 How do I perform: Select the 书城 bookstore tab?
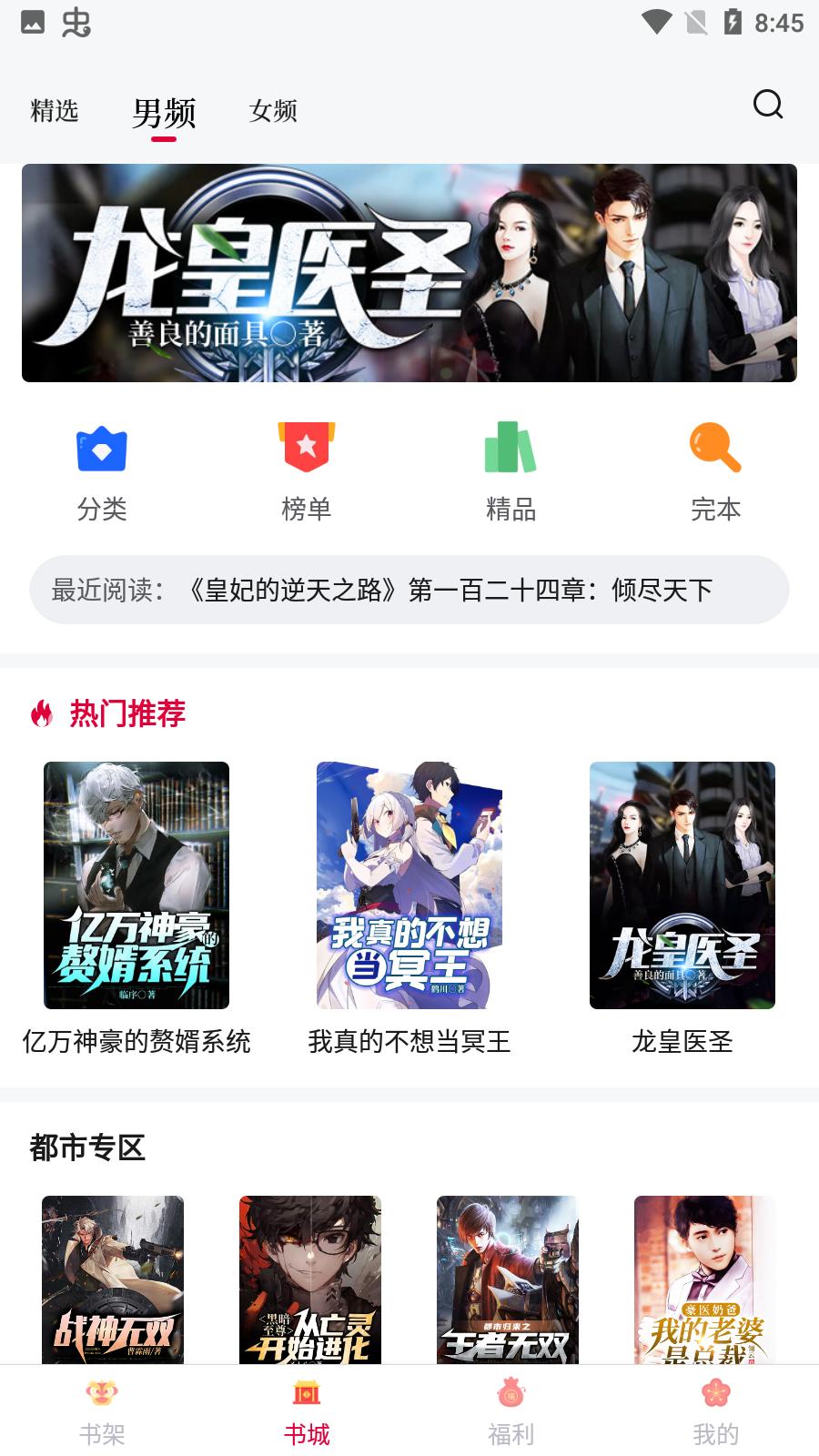(307, 1412)
